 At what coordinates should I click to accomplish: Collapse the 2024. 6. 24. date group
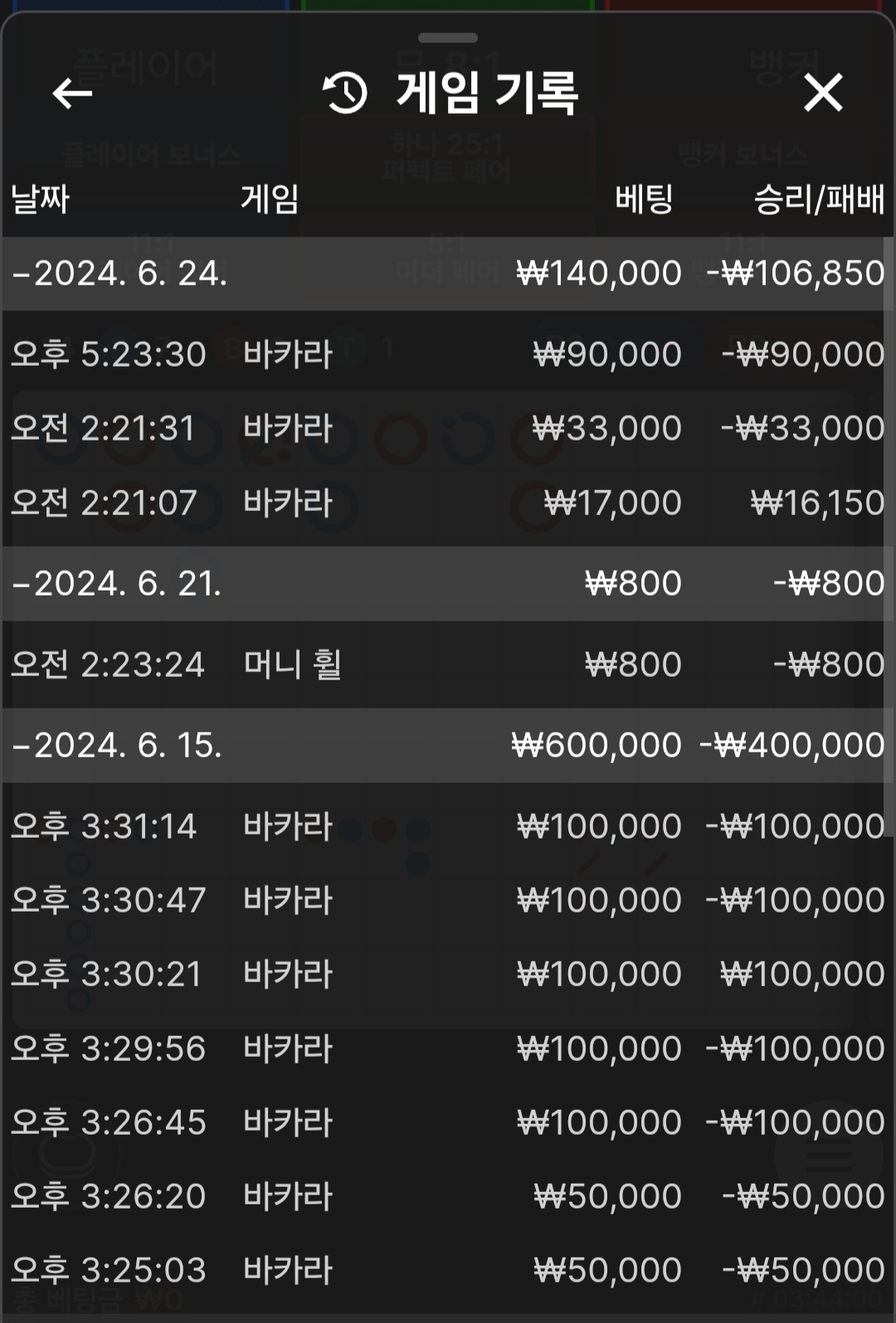pyautogui.click(x=120, y=274)
